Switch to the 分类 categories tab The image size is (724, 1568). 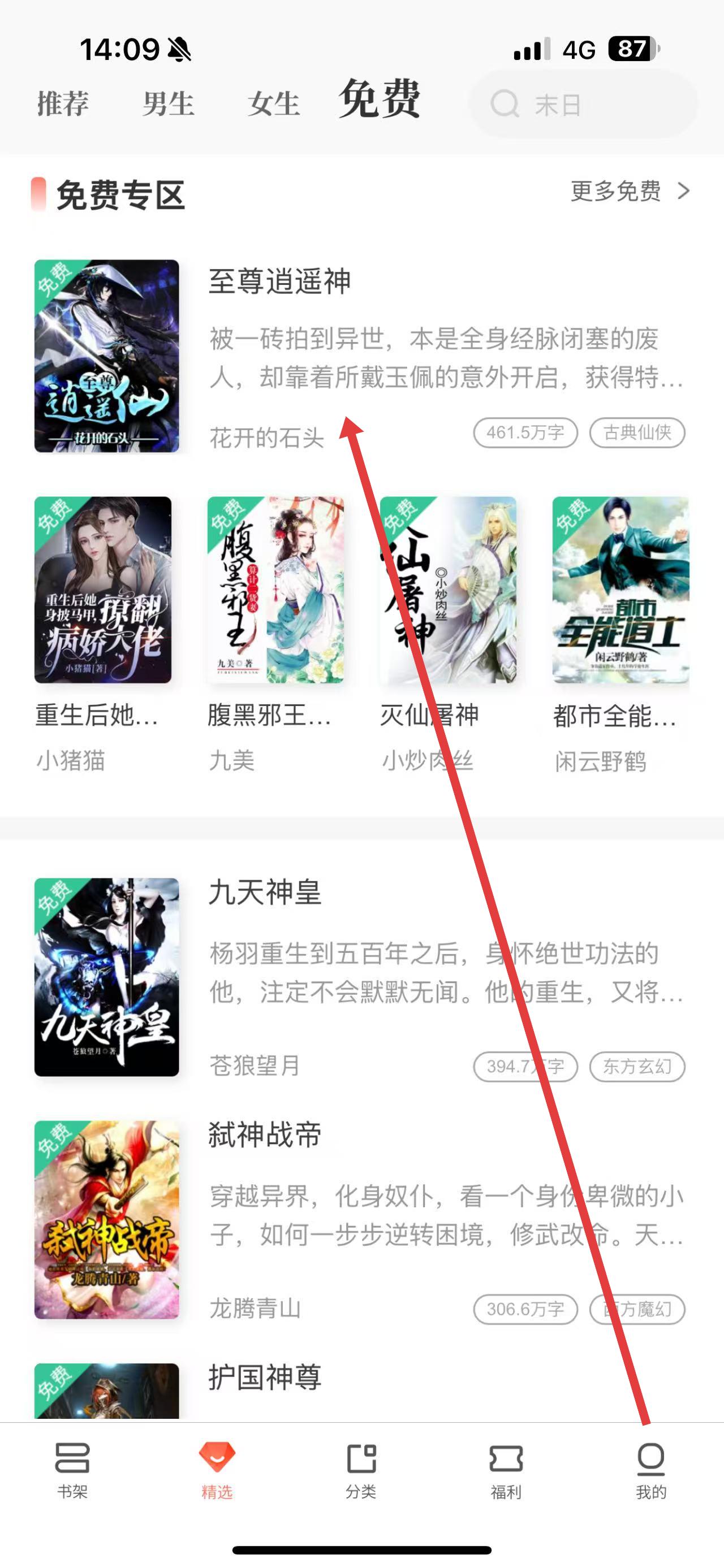(x=361, y=1470)
